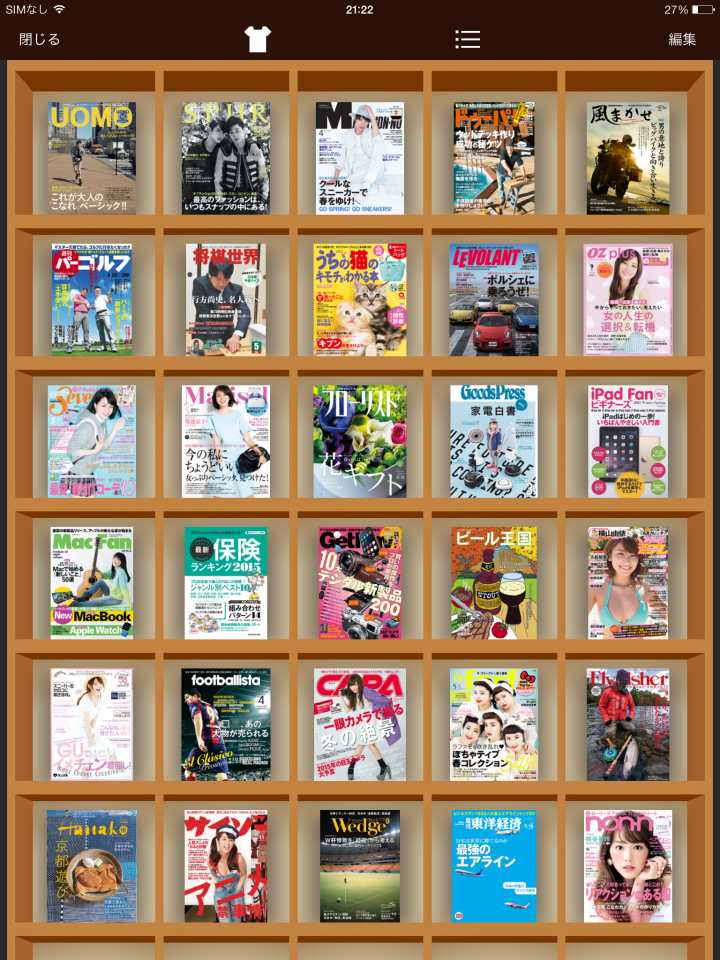The width and height of the screenshot is (720, 960).
Task: Open the LE VOLANT car magazine
Action: [x=493, y=299]
